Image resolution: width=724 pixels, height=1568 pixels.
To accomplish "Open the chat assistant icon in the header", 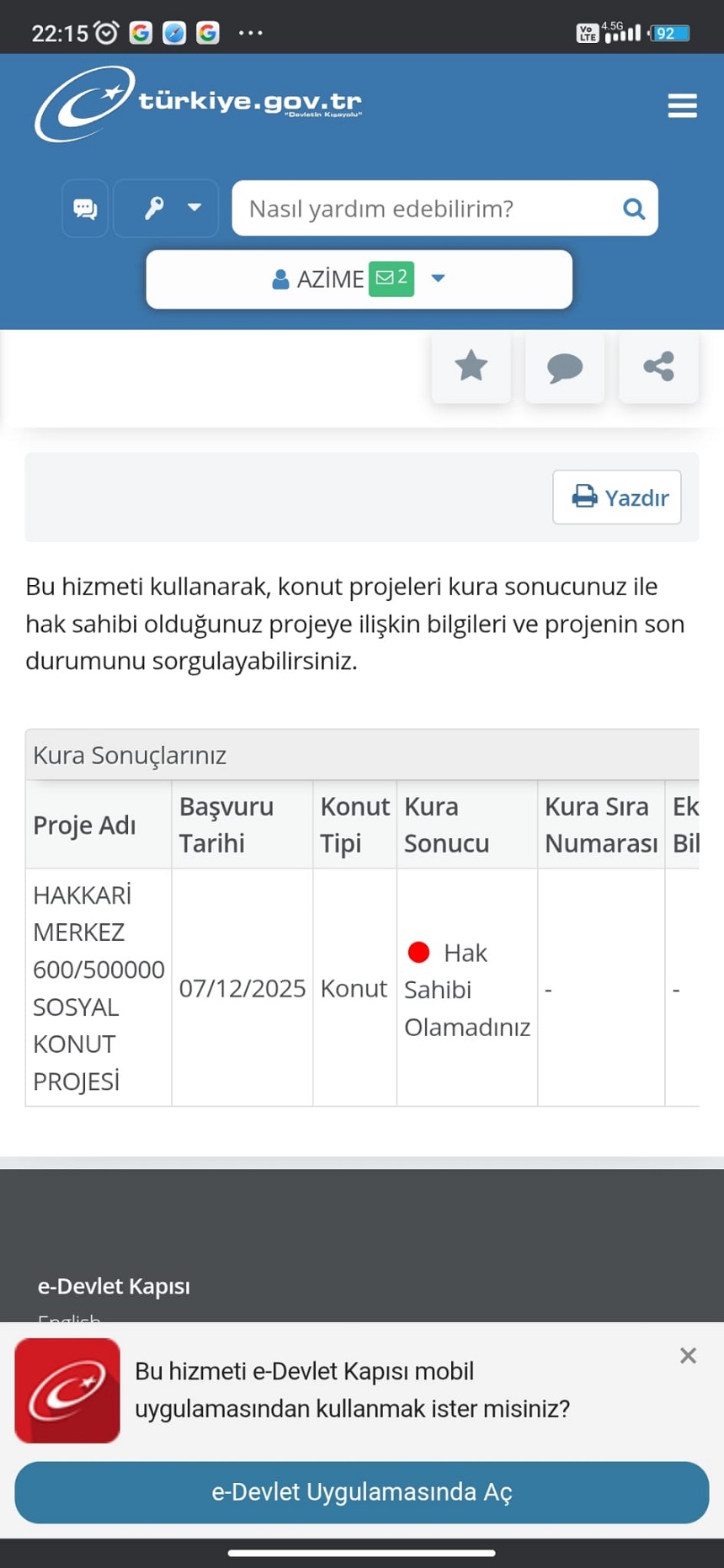I will coord(85,208).
